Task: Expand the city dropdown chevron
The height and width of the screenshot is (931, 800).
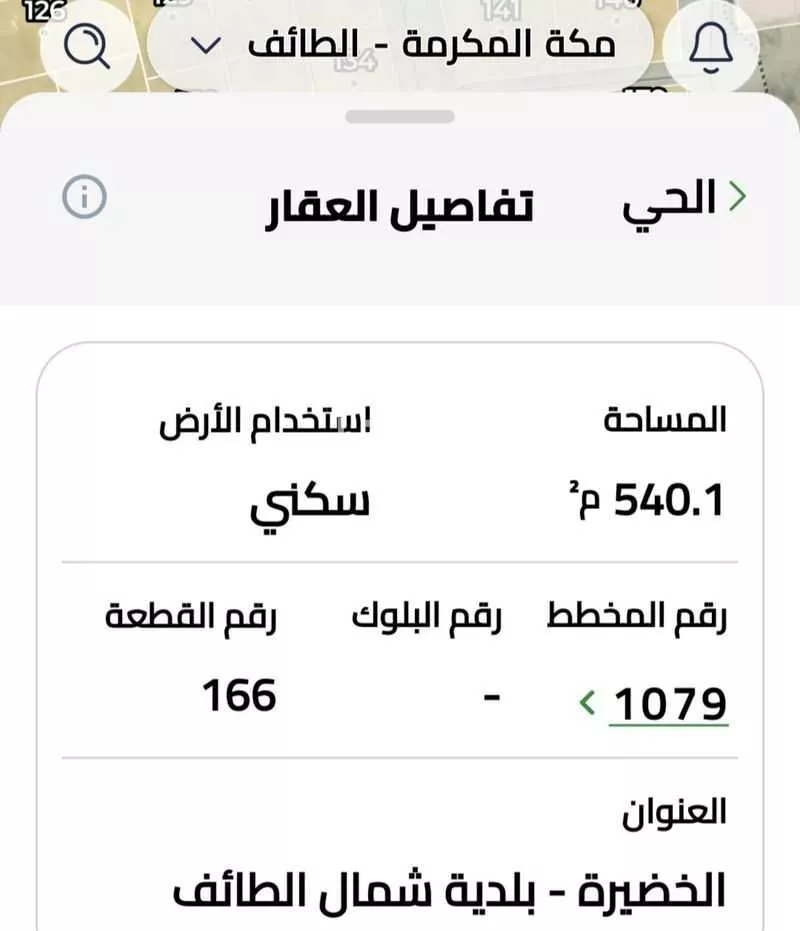Action: coord(205,46)
